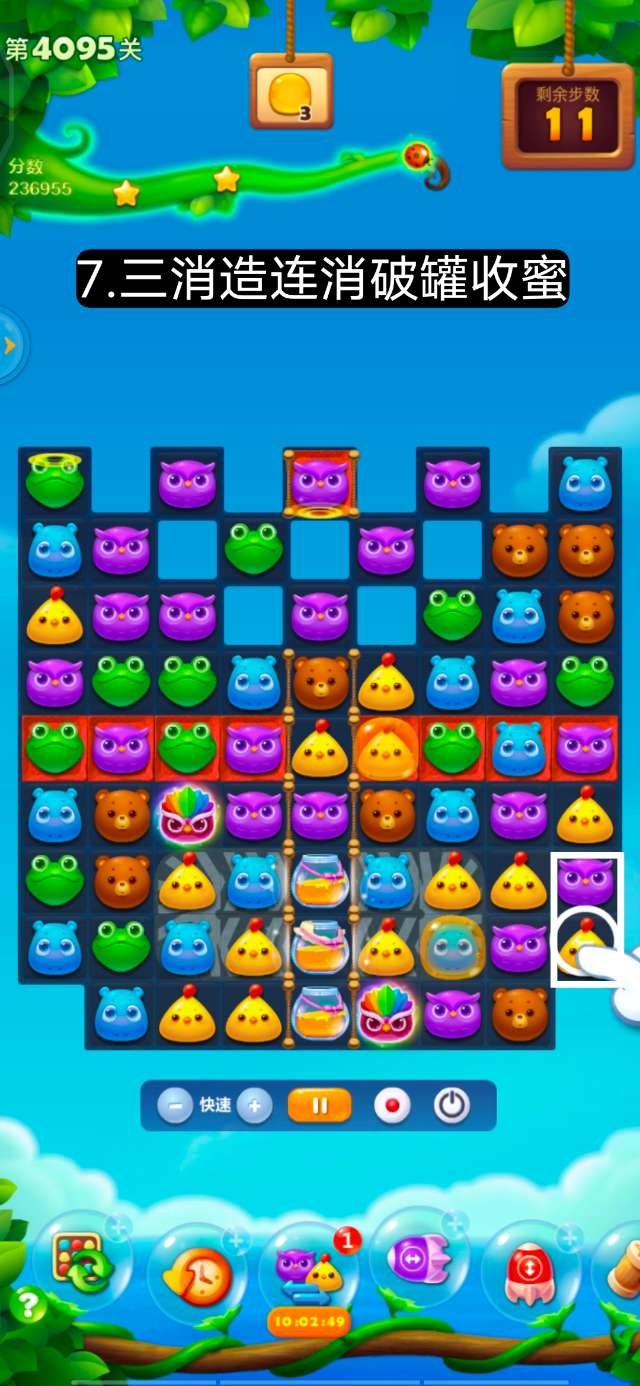Screen dimensions: 640x1386
Task: Open the green question mark help
Action: [x=27, y=1303]
